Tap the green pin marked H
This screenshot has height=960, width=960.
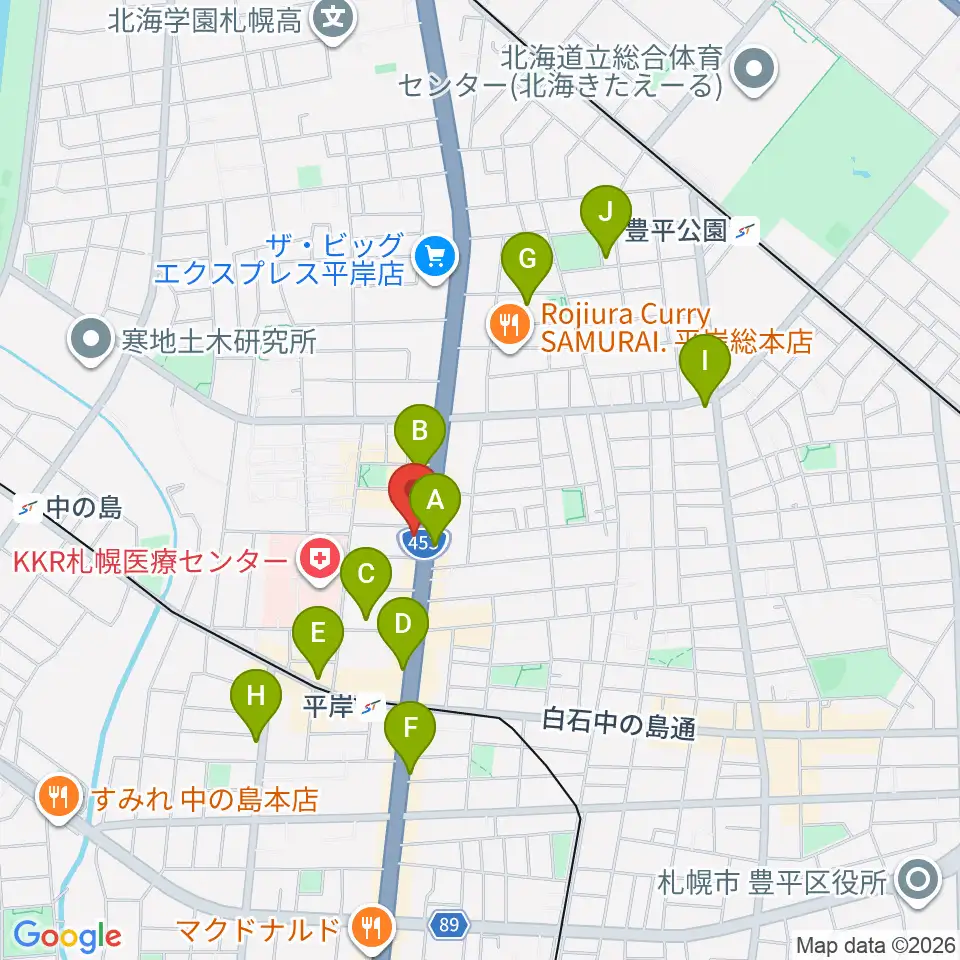[x=256, y=702]
